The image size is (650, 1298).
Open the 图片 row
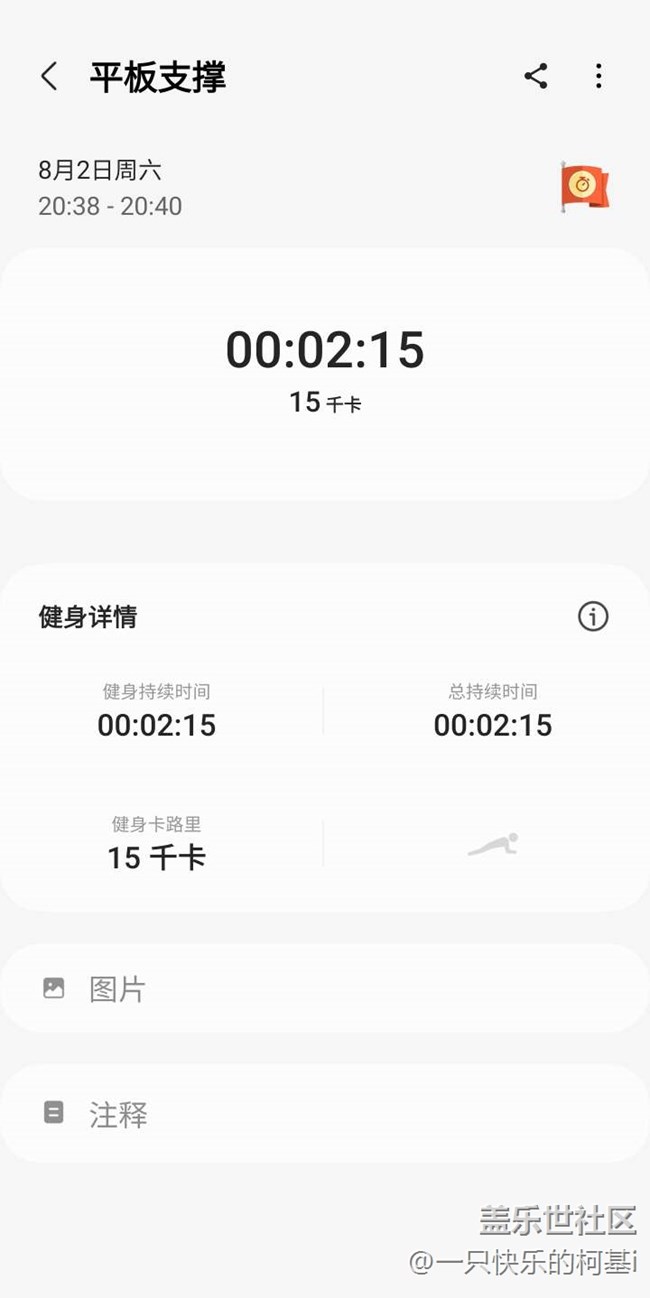coord(324,989)
